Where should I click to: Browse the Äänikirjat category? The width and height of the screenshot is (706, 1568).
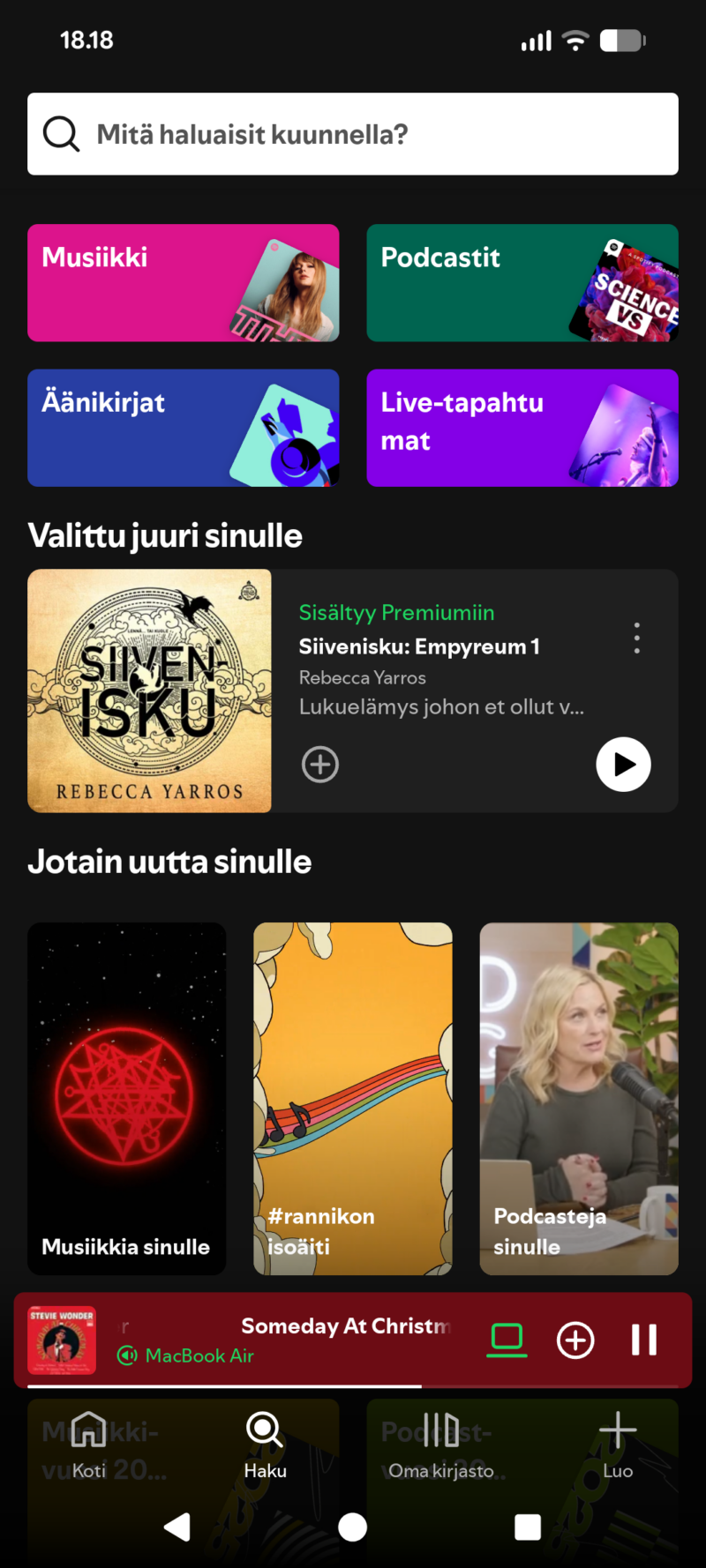pyautogui.click(x=183, y=428)
